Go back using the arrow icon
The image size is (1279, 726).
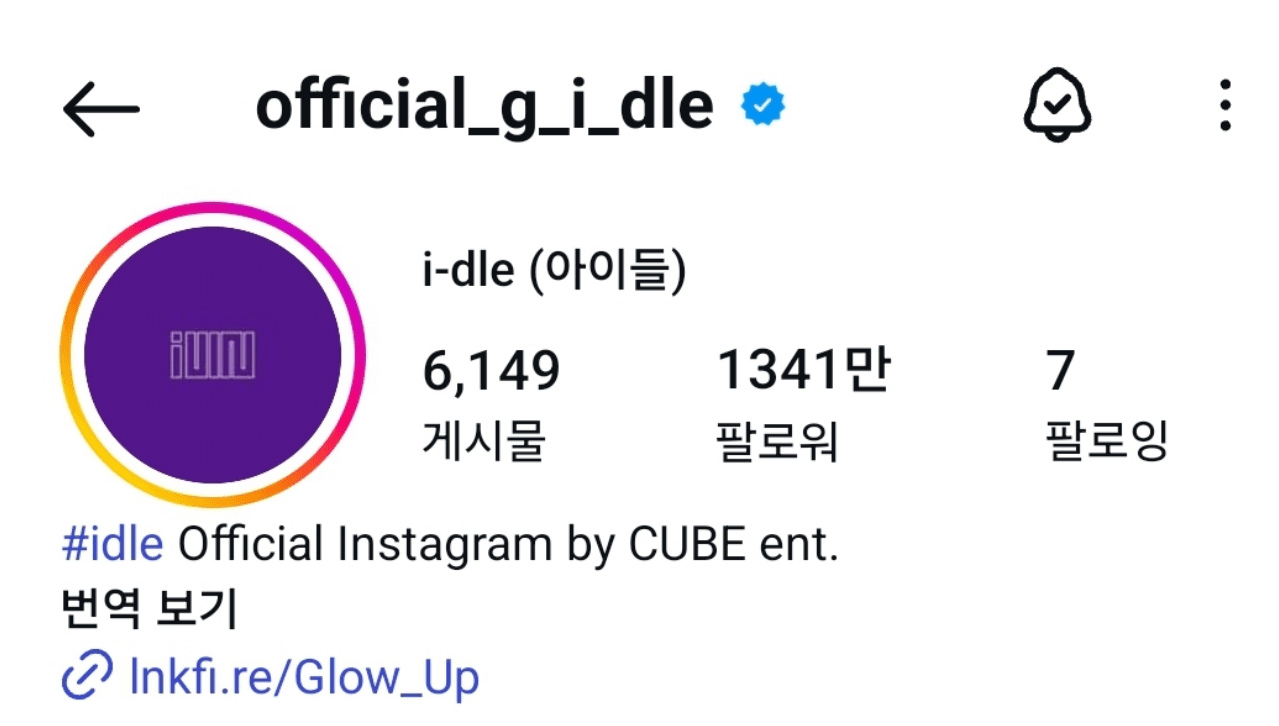pyautogui.click(x=101, y=107)
